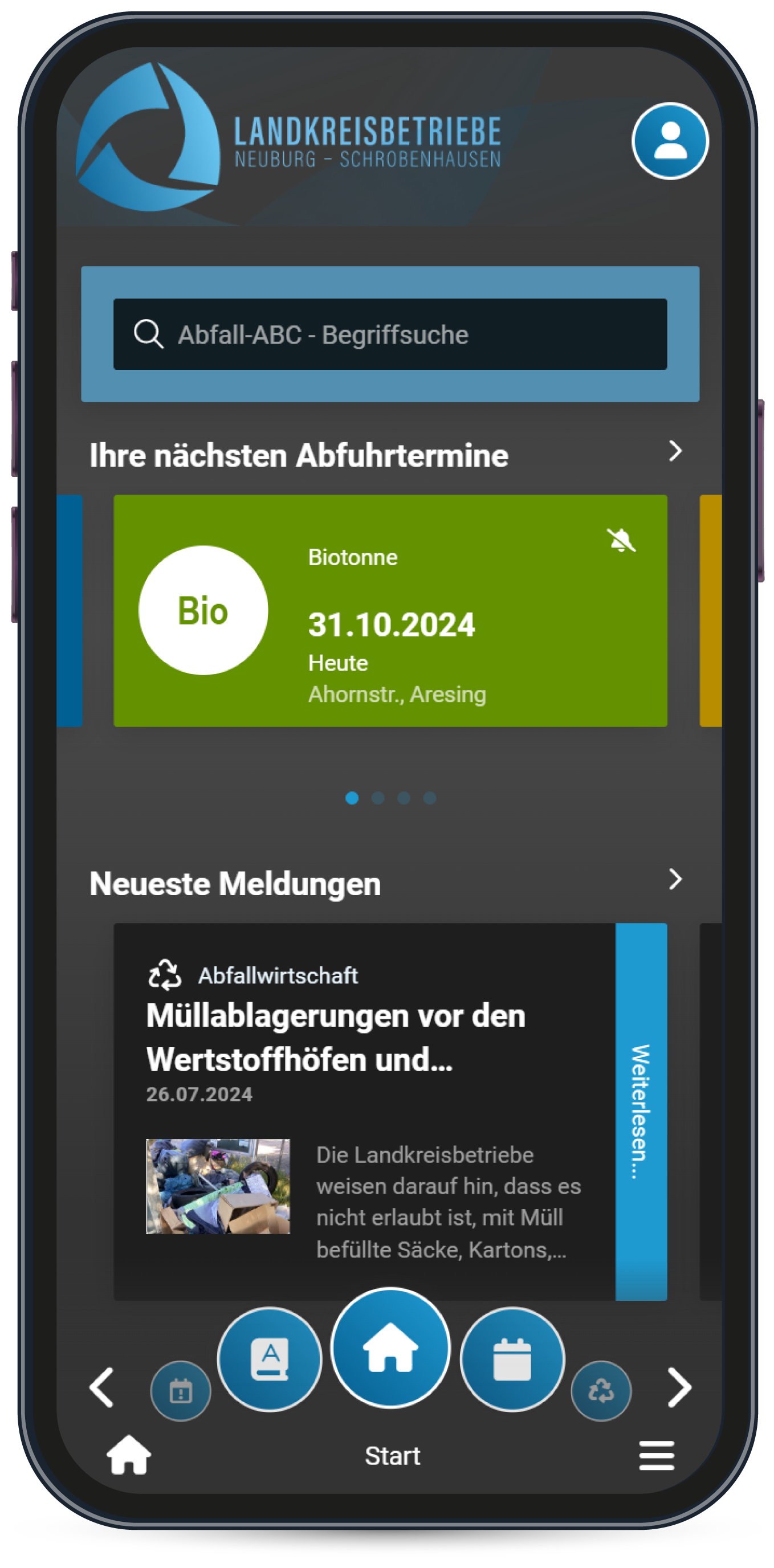Select the large round home button
Image resolution: width=774 pixels, height=1568 pixels.
(390, 1347)
